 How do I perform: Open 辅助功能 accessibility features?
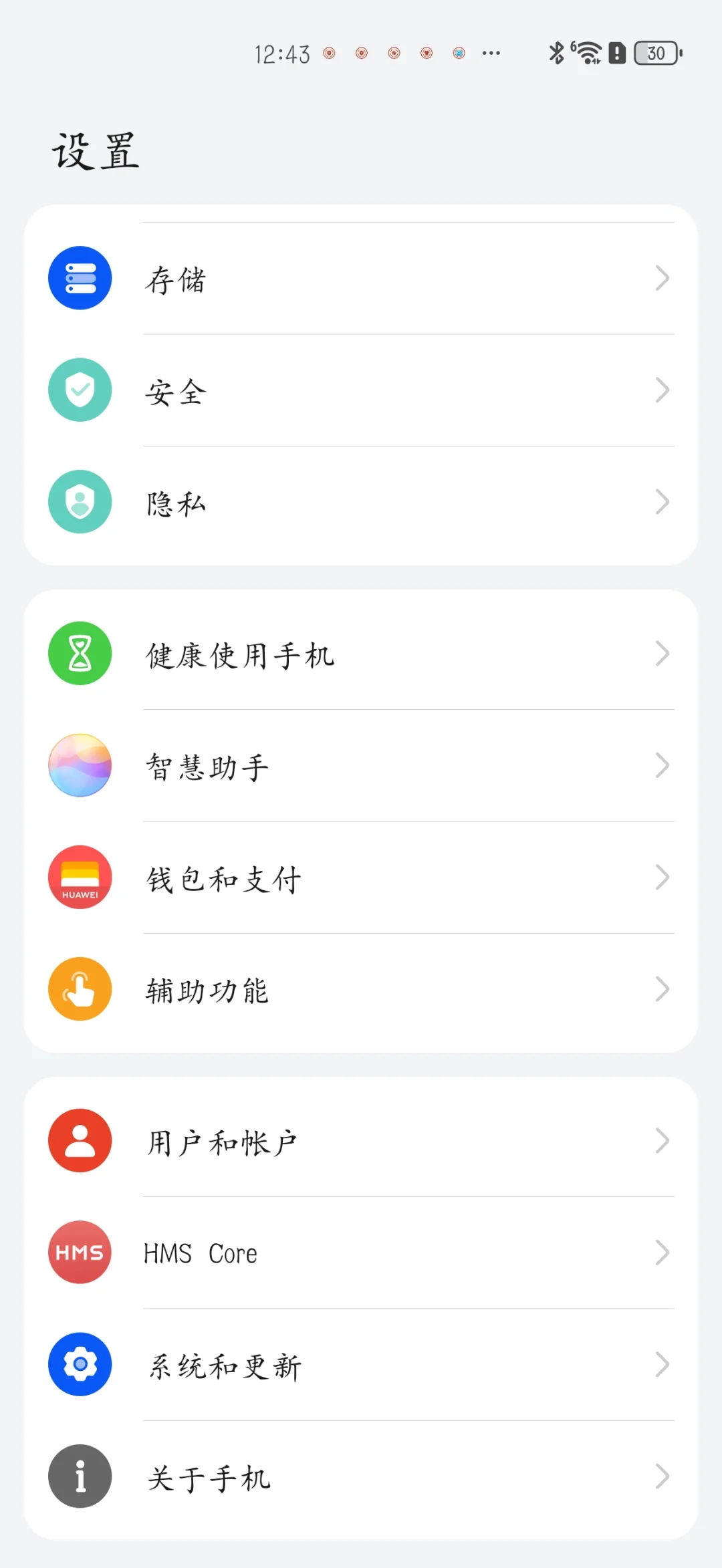[361, 989]
